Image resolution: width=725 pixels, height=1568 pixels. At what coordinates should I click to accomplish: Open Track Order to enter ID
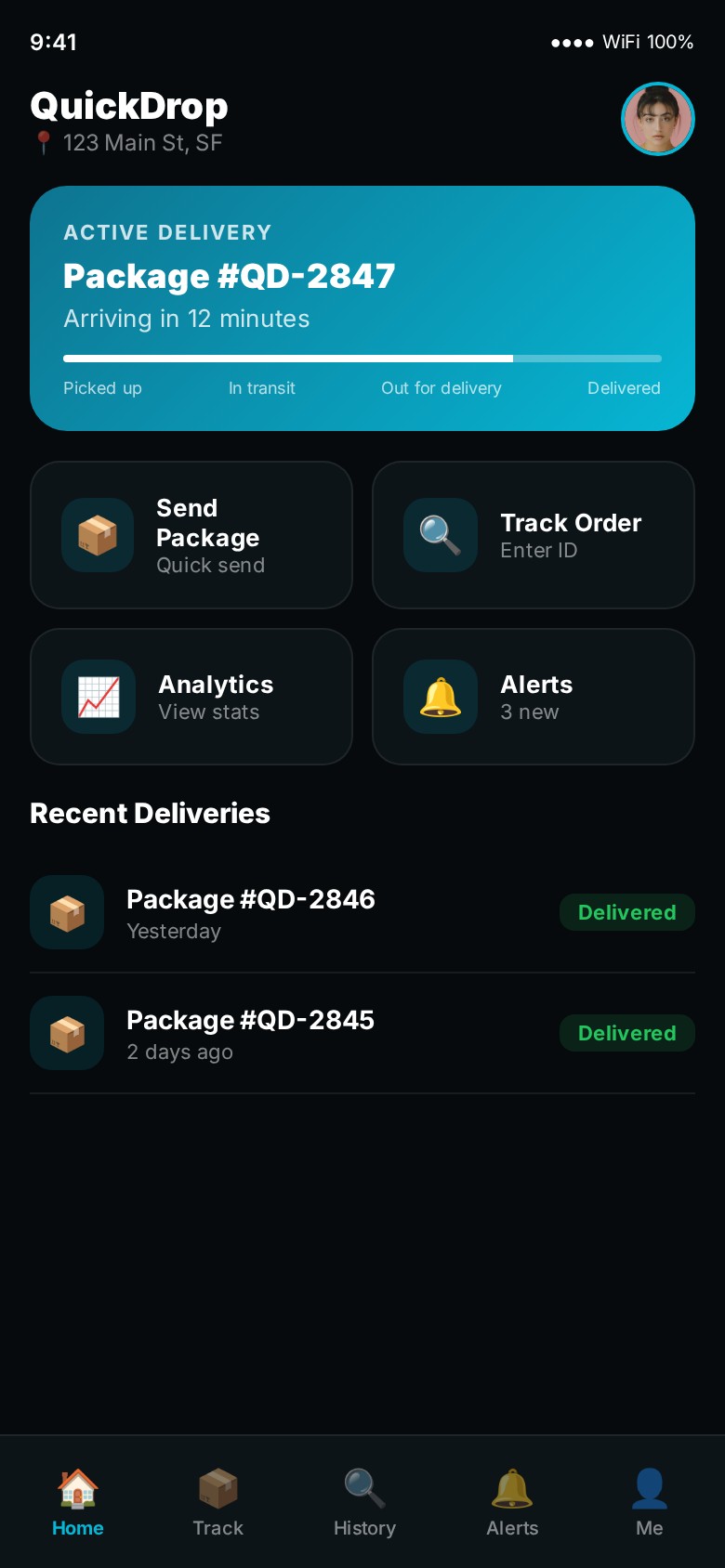point(534,535)
